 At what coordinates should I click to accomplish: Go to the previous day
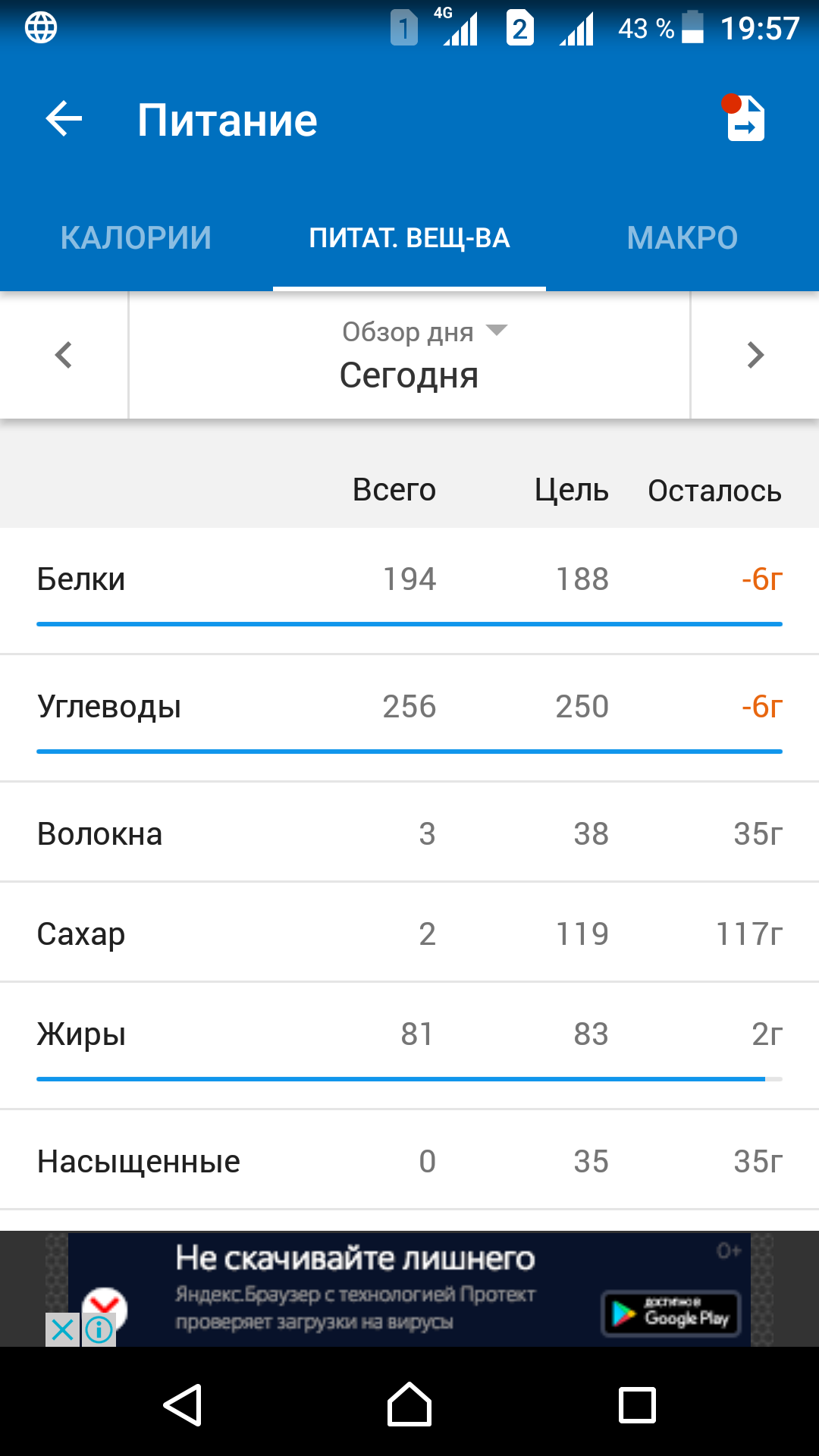pyautogui.click(x=64, y=355)
